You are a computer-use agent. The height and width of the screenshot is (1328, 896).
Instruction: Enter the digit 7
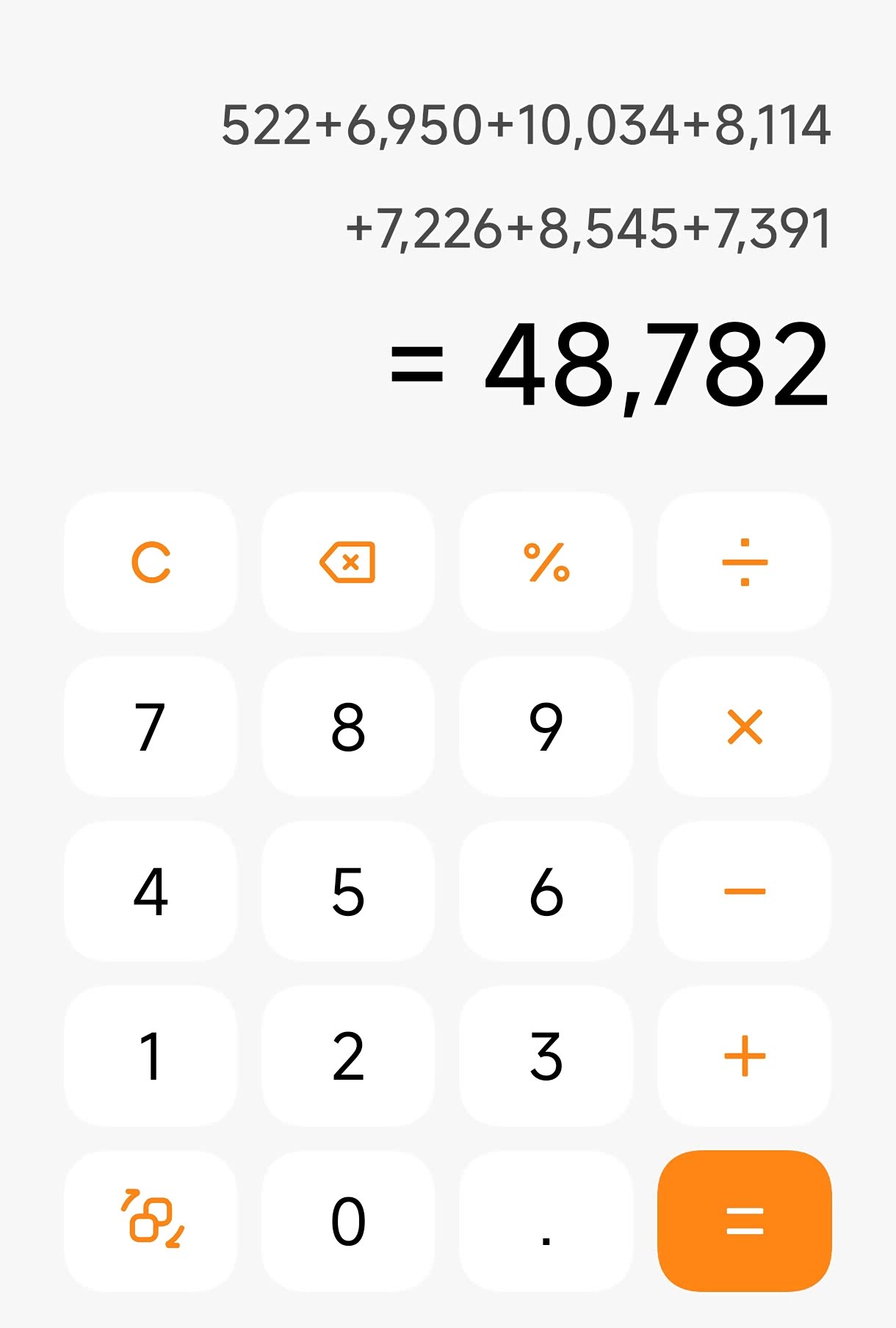point(151,727)
